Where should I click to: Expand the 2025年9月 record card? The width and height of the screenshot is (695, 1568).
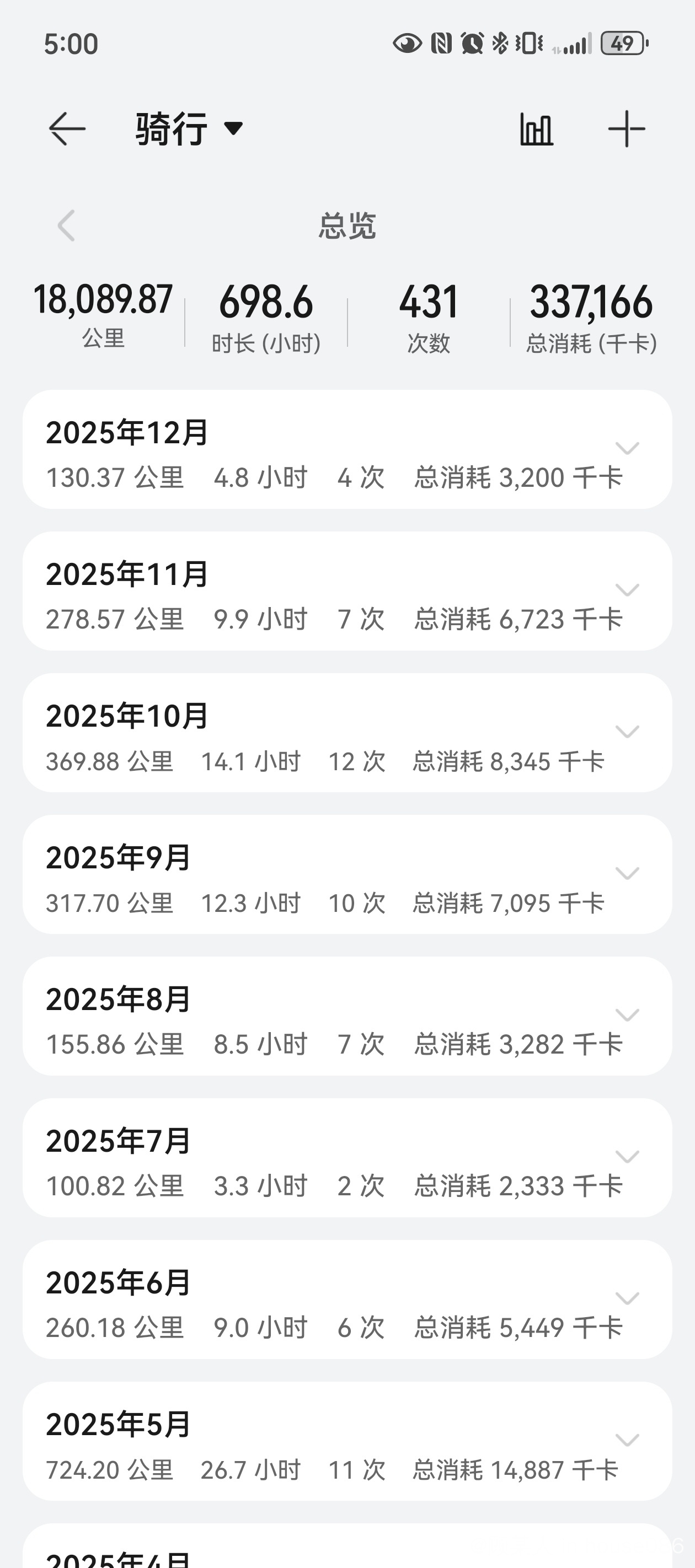click(x=627, y=873)
